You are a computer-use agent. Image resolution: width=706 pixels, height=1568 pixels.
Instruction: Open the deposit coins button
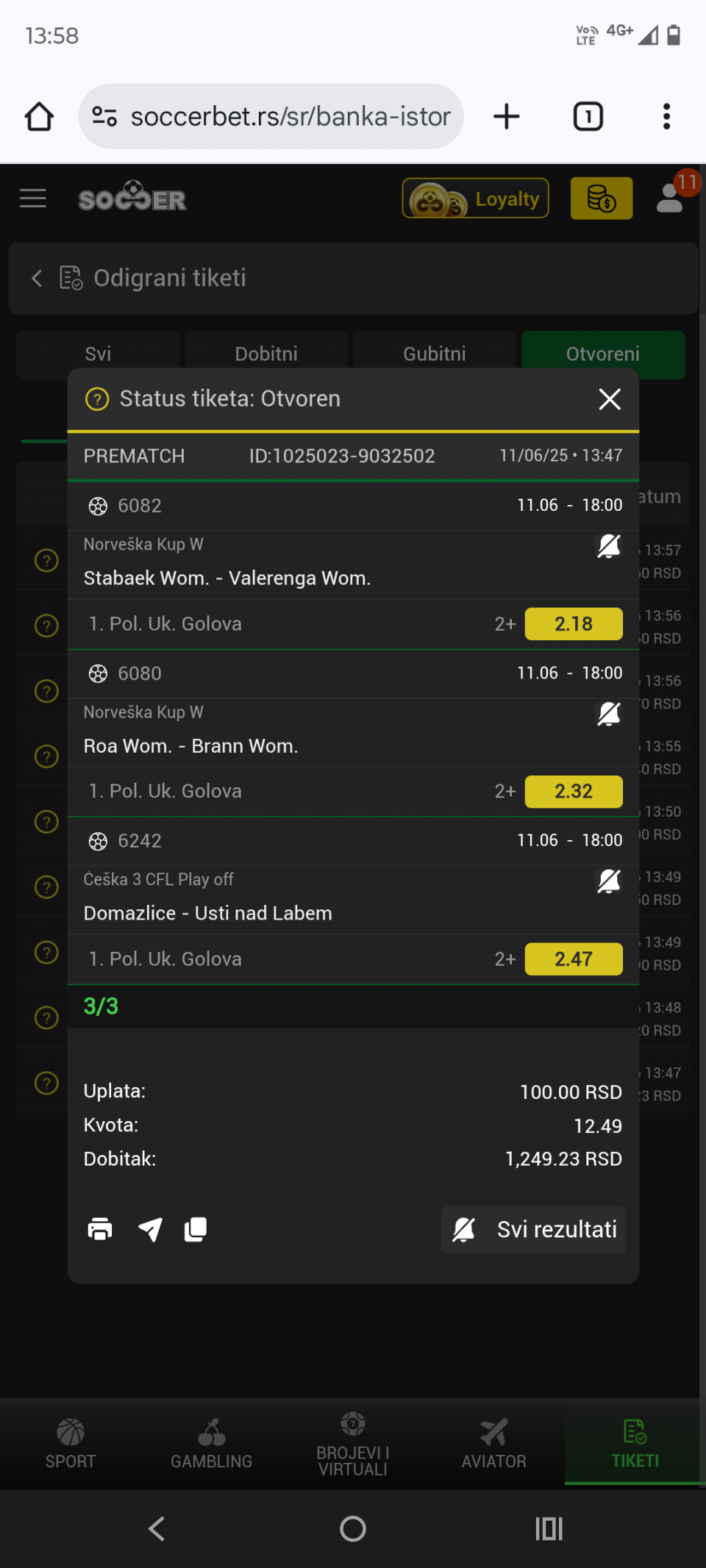(x=602, y=198)
